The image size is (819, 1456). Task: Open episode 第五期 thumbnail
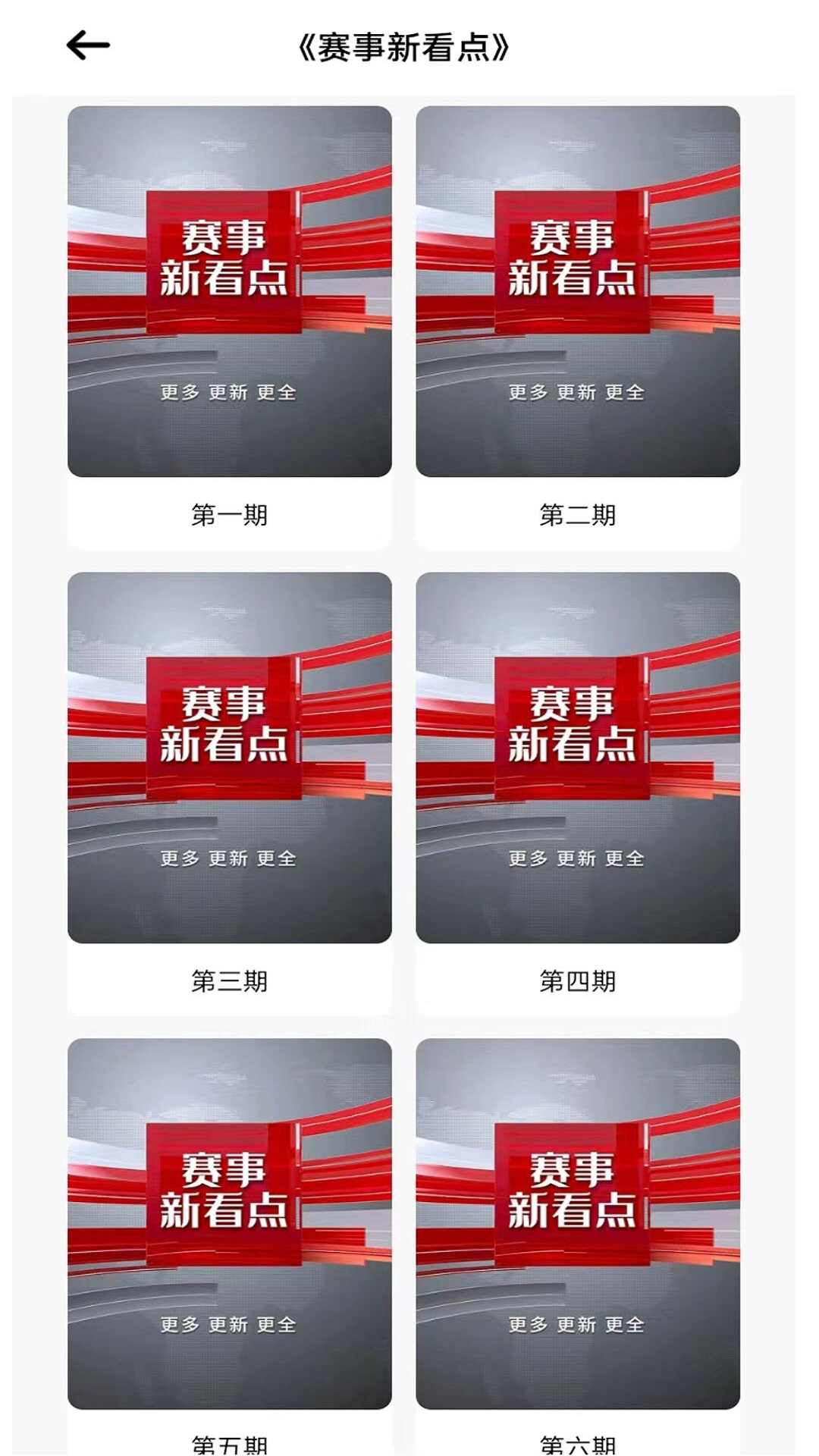[x=230, y=1221]
